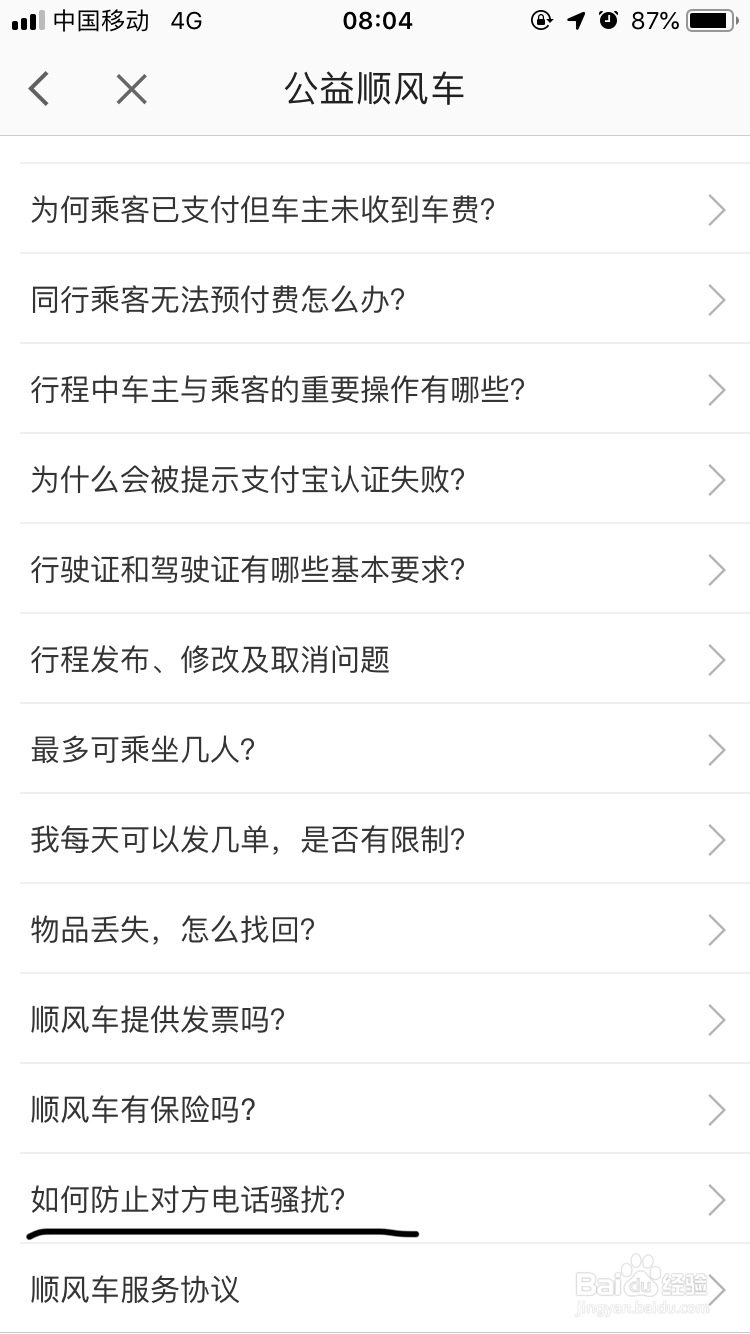This screenshot has width=750, height=1334.
Task: Tap the back arrow to return
Action: click(38, 89)
